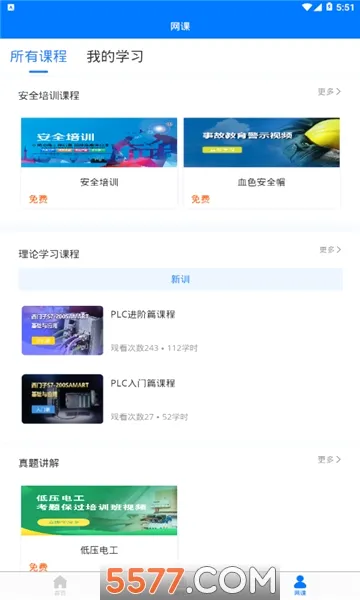Open the 低压电工 course card
This screenshot has width=360, height=600.
tap(99, 528)
